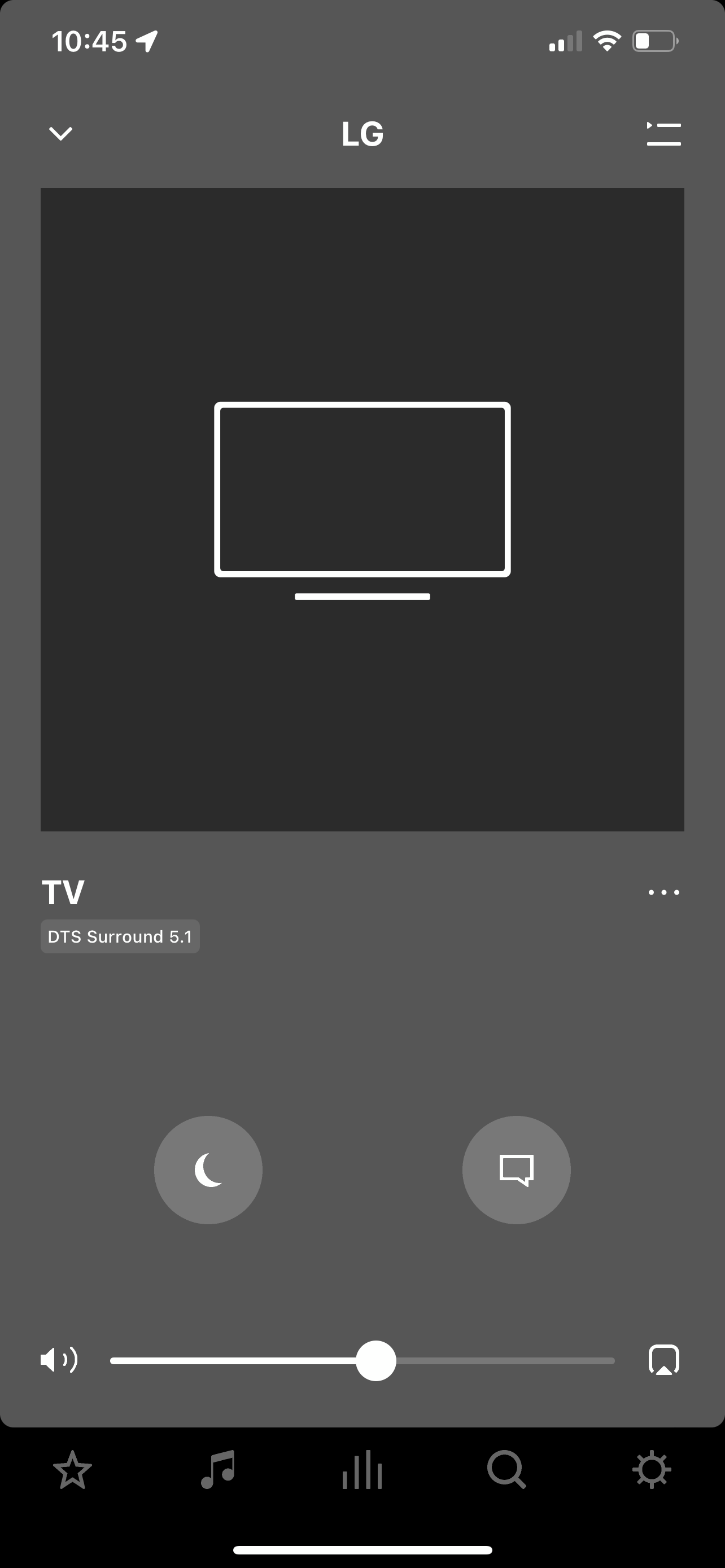The width and height of the screenshot is (725, 1568).
Task: Collapse the now playing screen
Action: (60, 133)
